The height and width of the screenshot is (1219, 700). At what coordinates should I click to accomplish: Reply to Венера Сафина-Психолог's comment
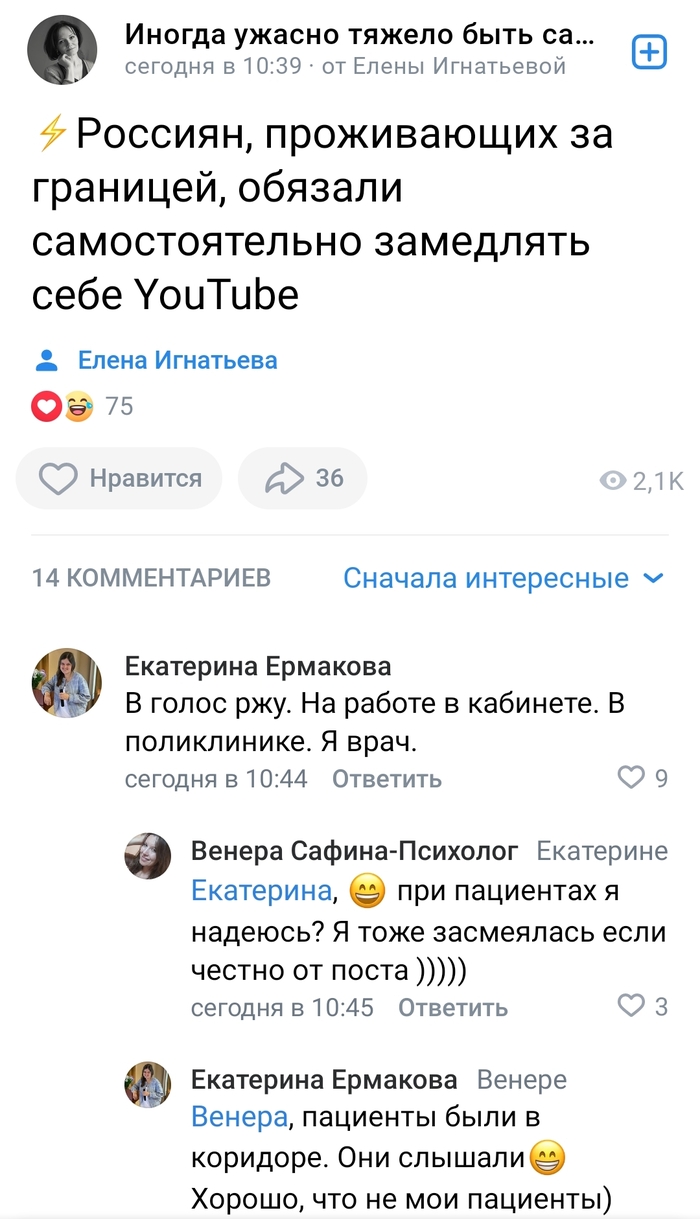pos(452,1007)
